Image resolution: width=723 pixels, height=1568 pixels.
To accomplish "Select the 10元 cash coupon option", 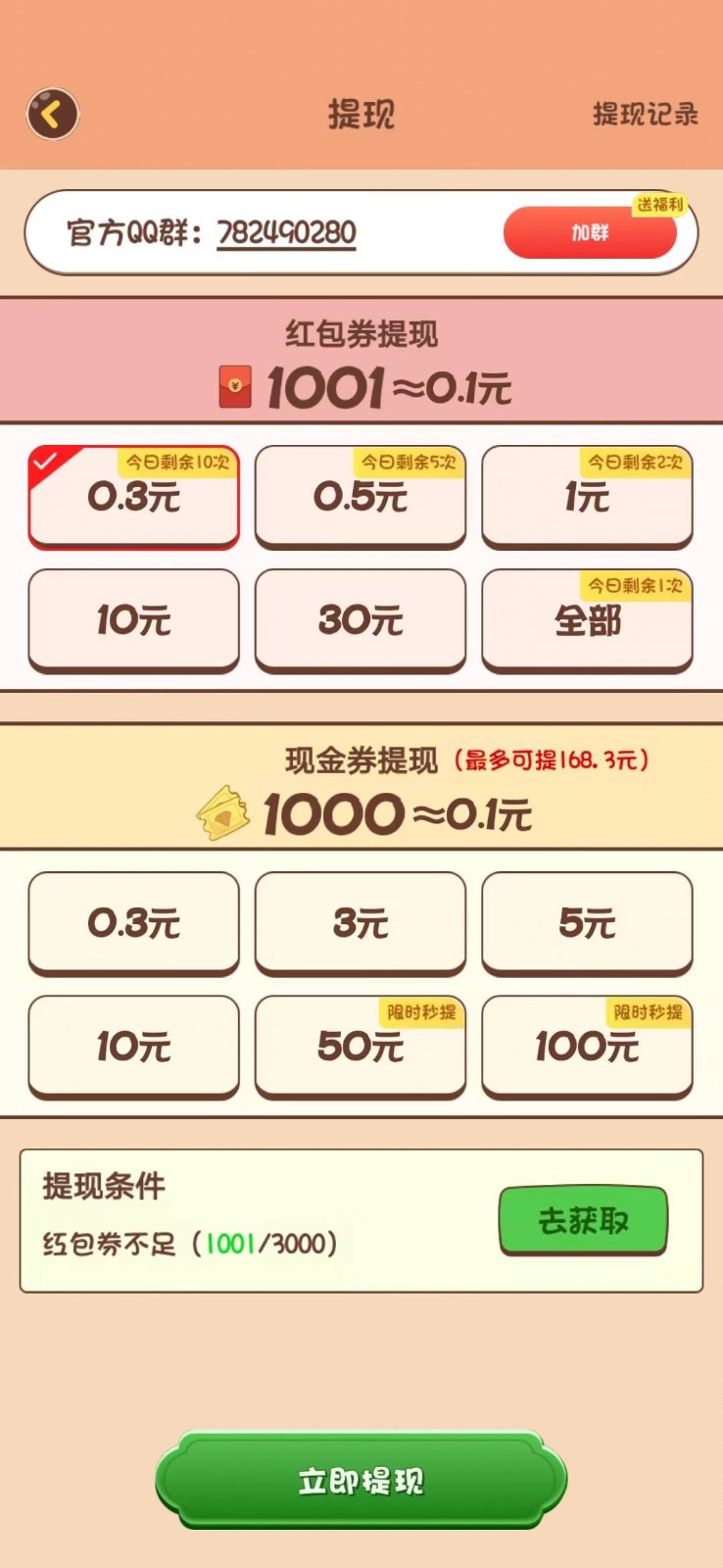I will 133,1046.
